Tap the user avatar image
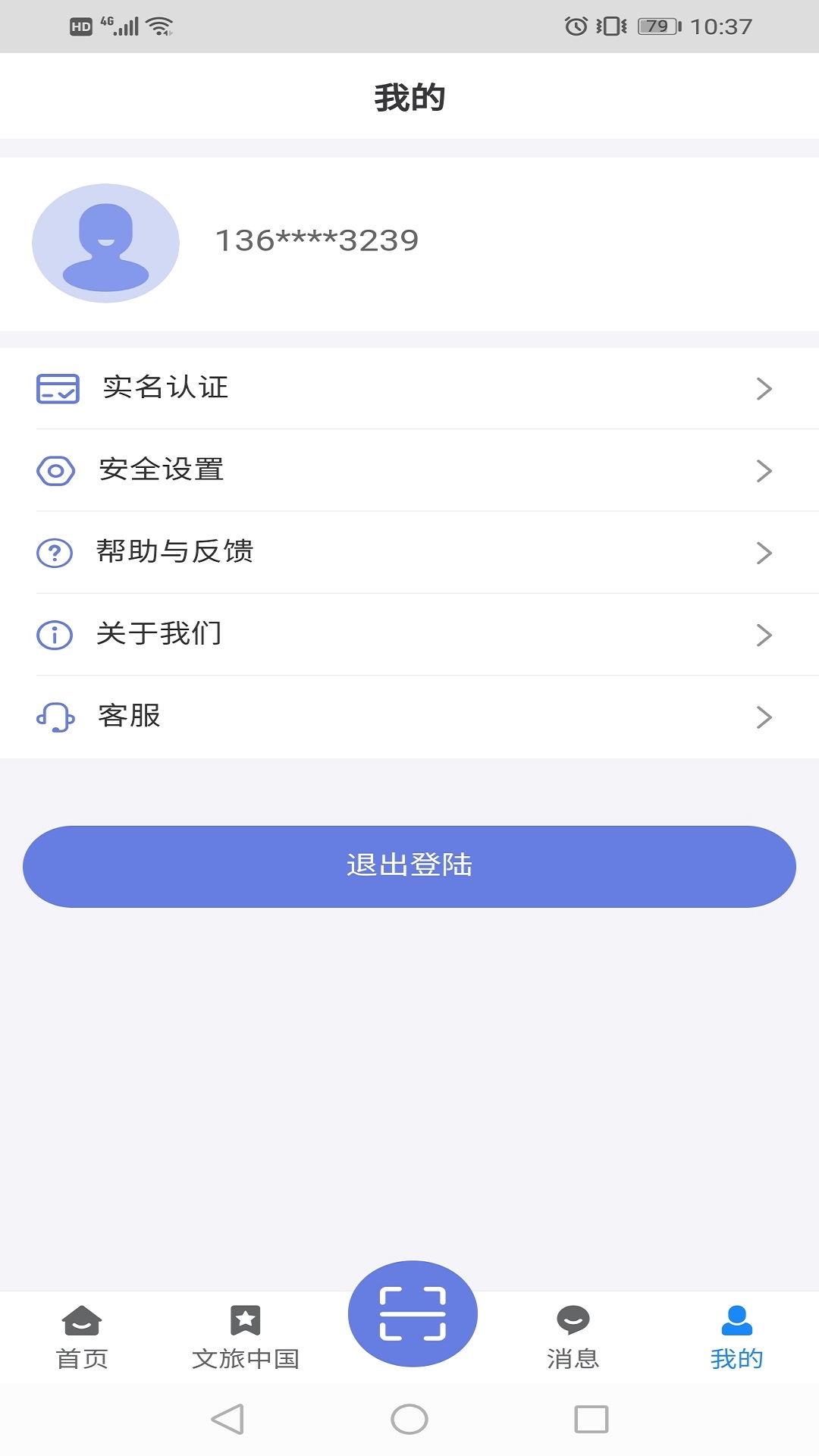Image resolution: width=819 pixels, height=1456 pixels. (105, 243)
